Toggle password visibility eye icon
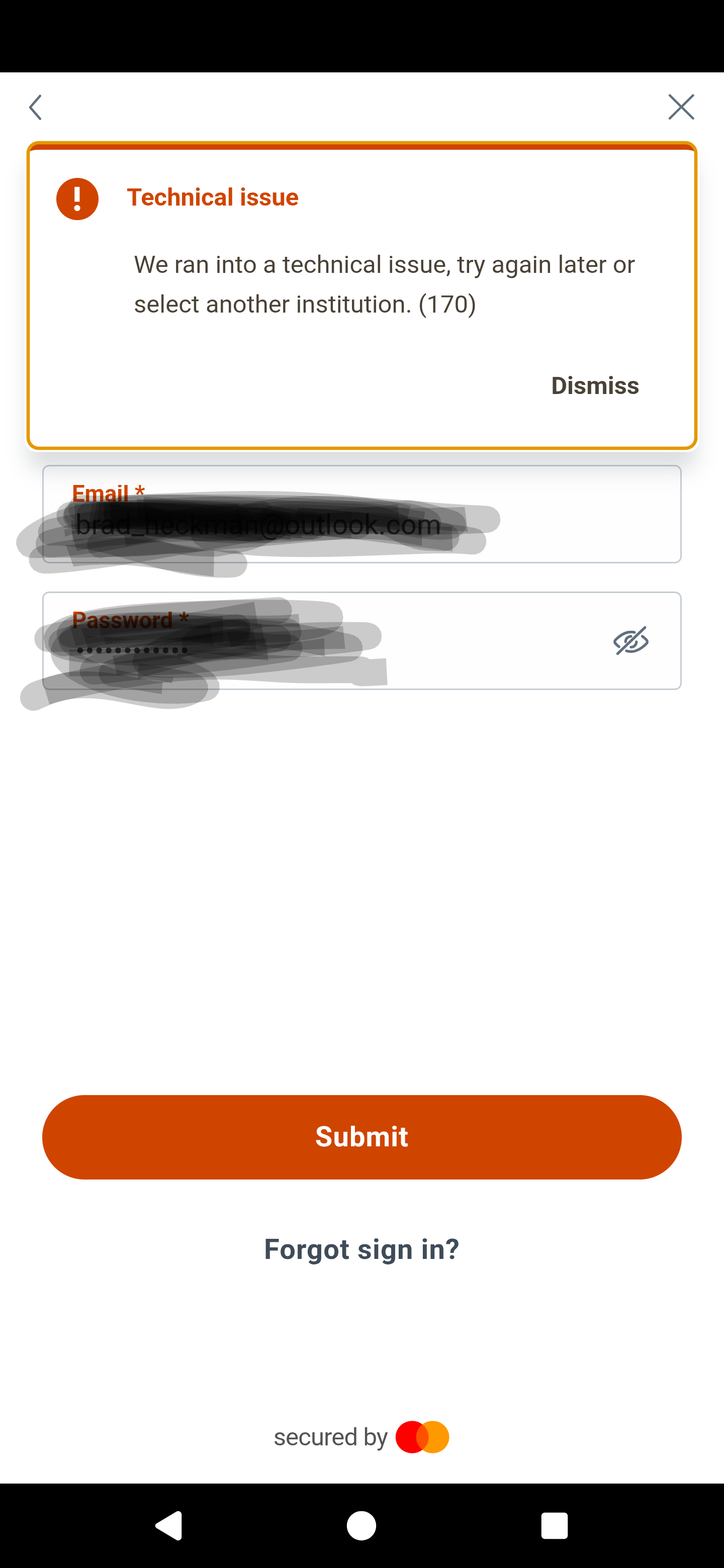 [x=630, y=641]
